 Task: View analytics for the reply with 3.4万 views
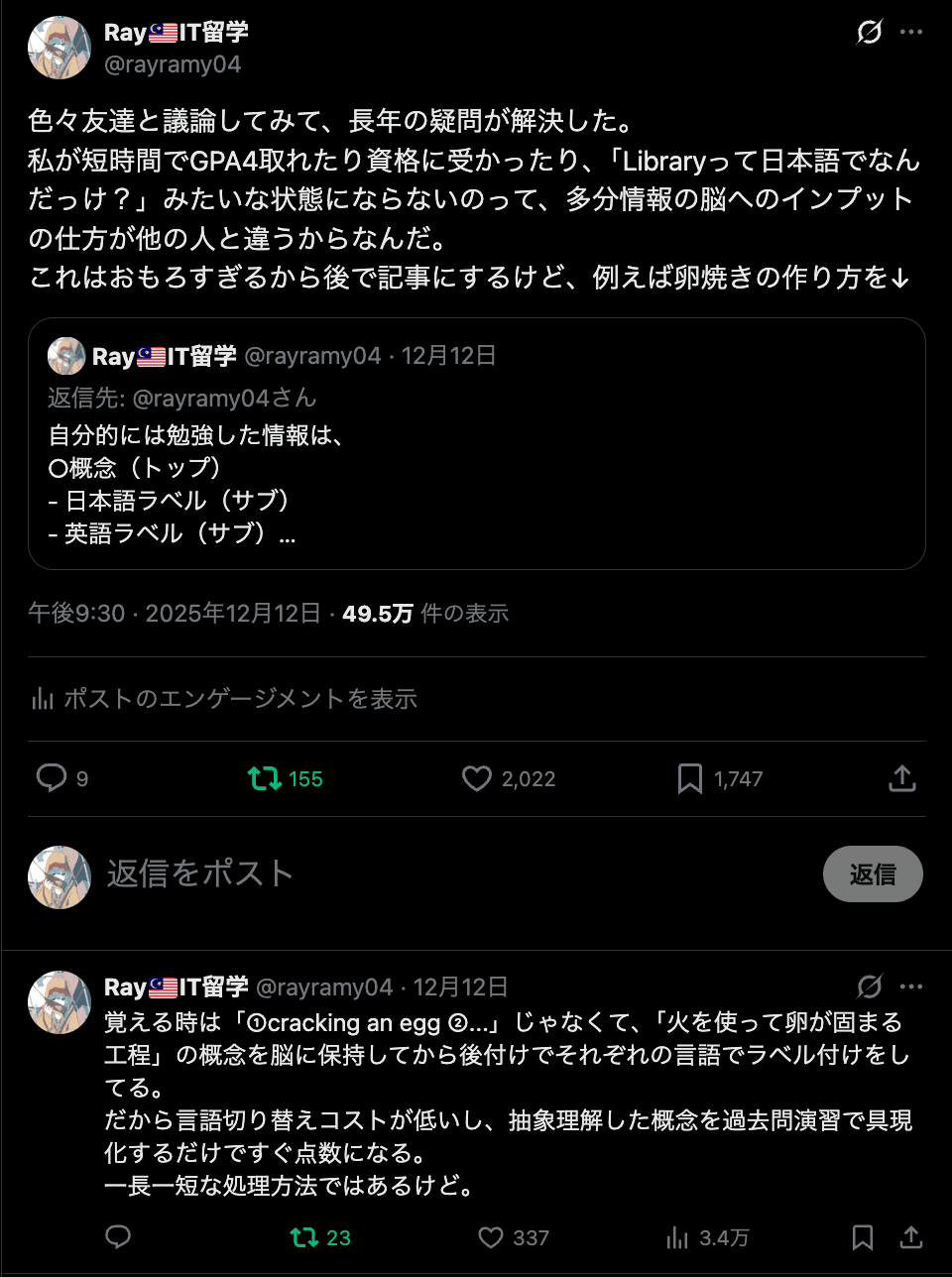678,1236
